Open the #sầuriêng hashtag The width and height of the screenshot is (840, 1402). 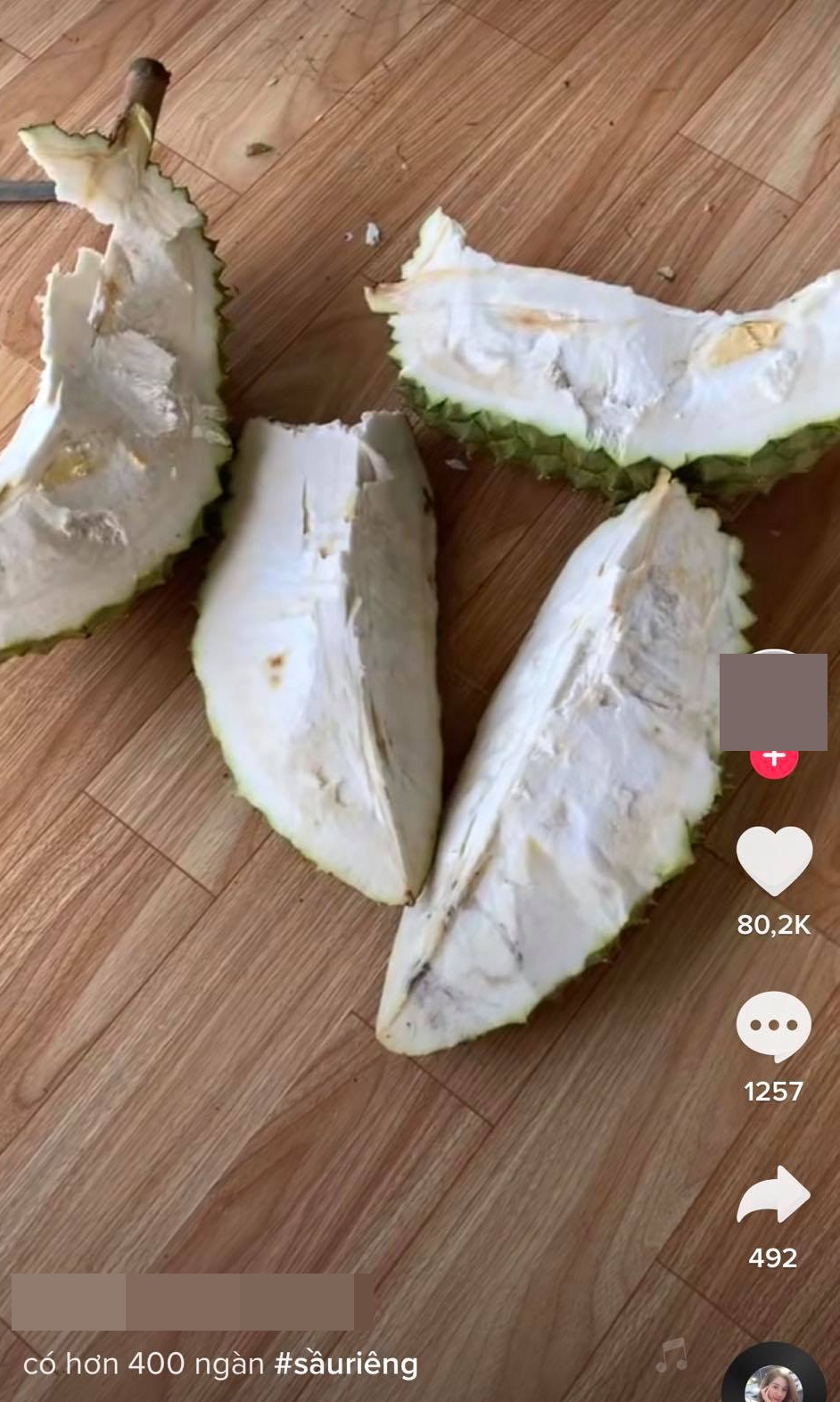[x=346, y=1364]
